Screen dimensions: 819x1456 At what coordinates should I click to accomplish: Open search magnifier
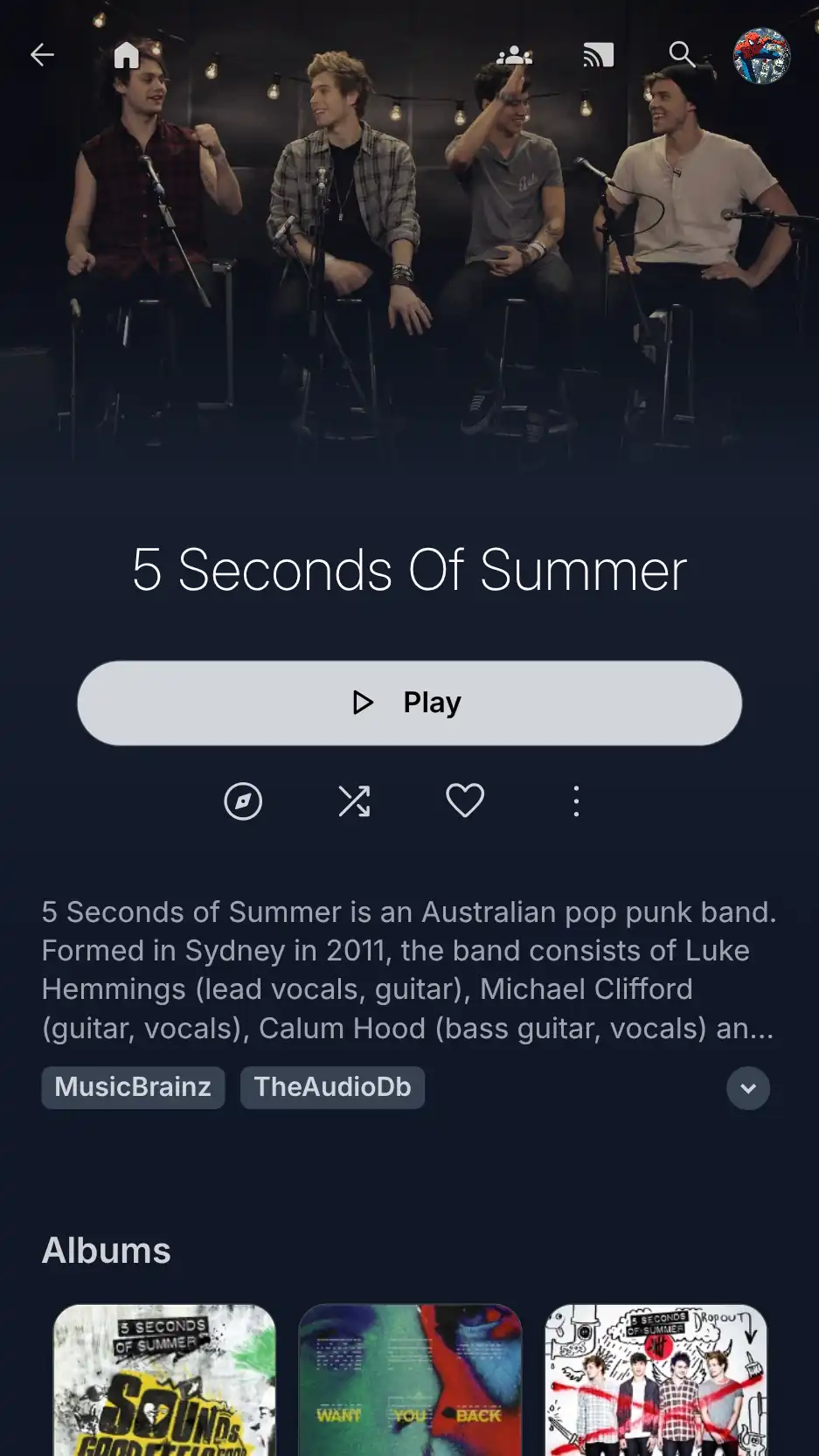[682, 55]
